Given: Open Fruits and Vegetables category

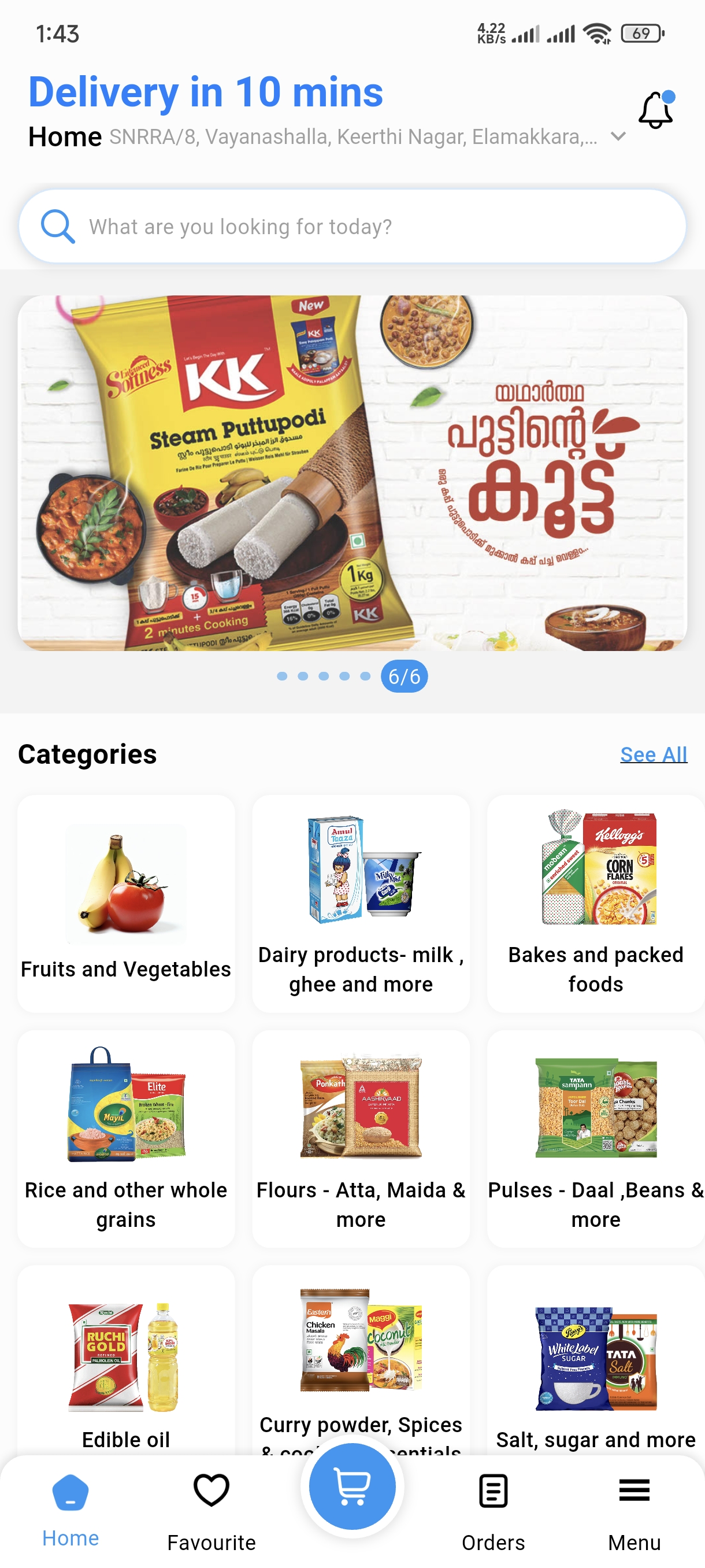Looking at the screenshot, I should (126, 901).
